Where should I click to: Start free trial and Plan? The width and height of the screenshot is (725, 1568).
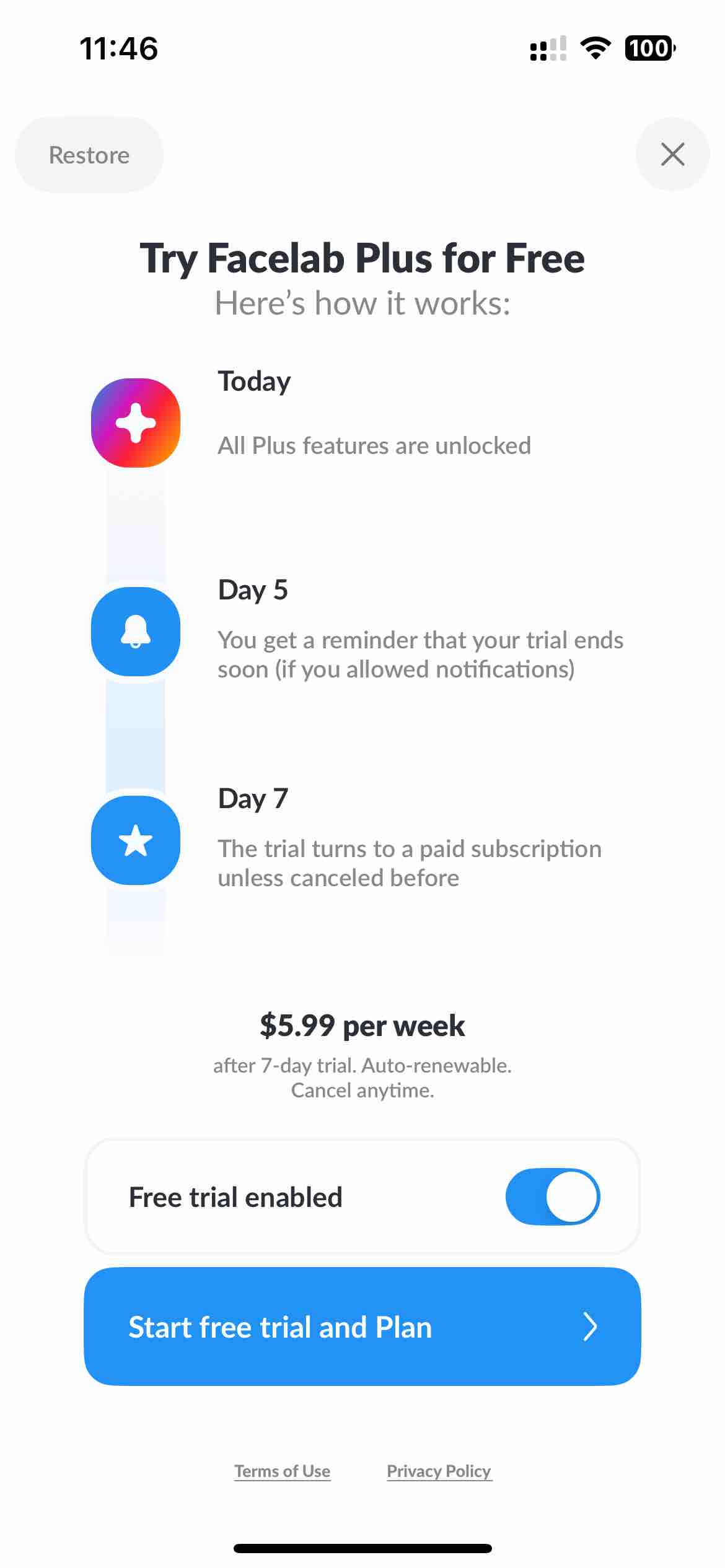[362, 1326]
